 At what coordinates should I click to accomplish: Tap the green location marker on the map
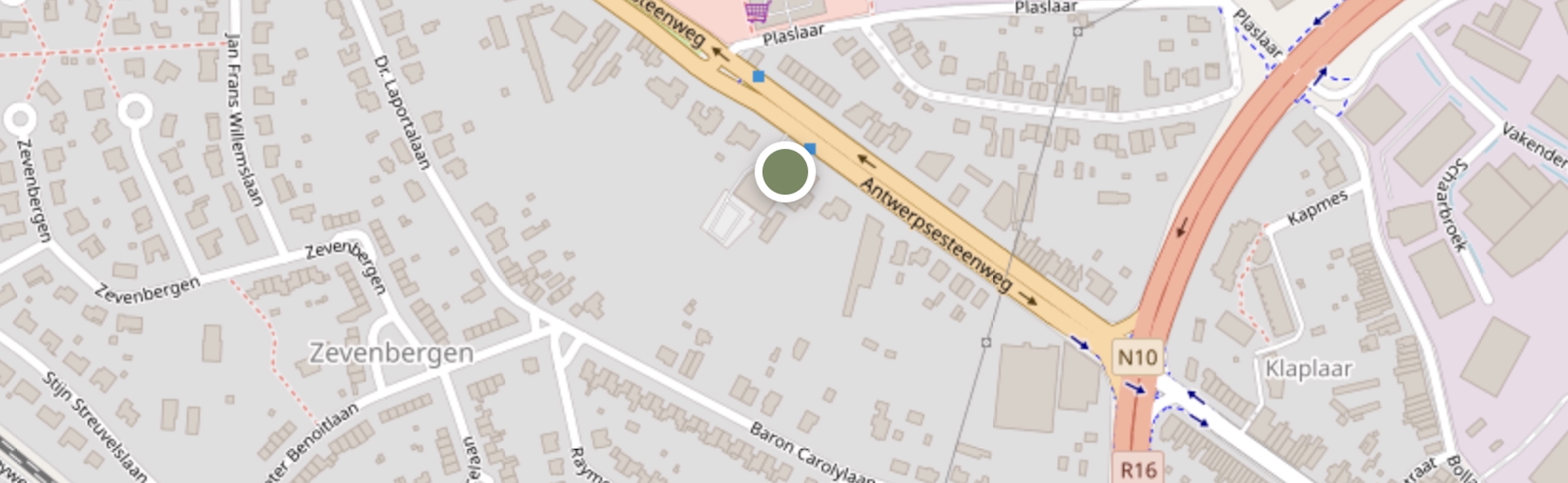click(785, 172)
